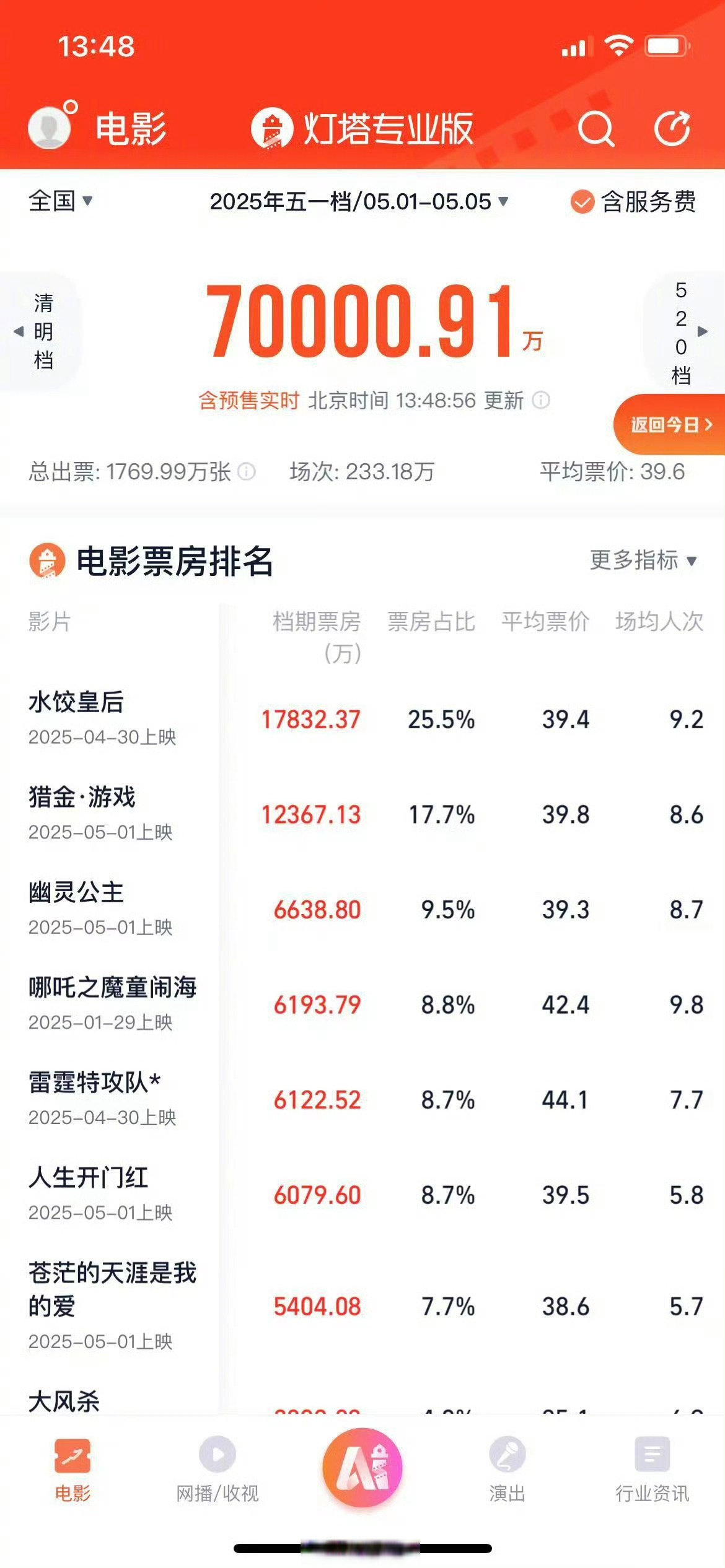Image resolution: width=725 pixels, height=1568 pixels.
Task: Tap the user avatar profile icon
Action: click(50, 127)
